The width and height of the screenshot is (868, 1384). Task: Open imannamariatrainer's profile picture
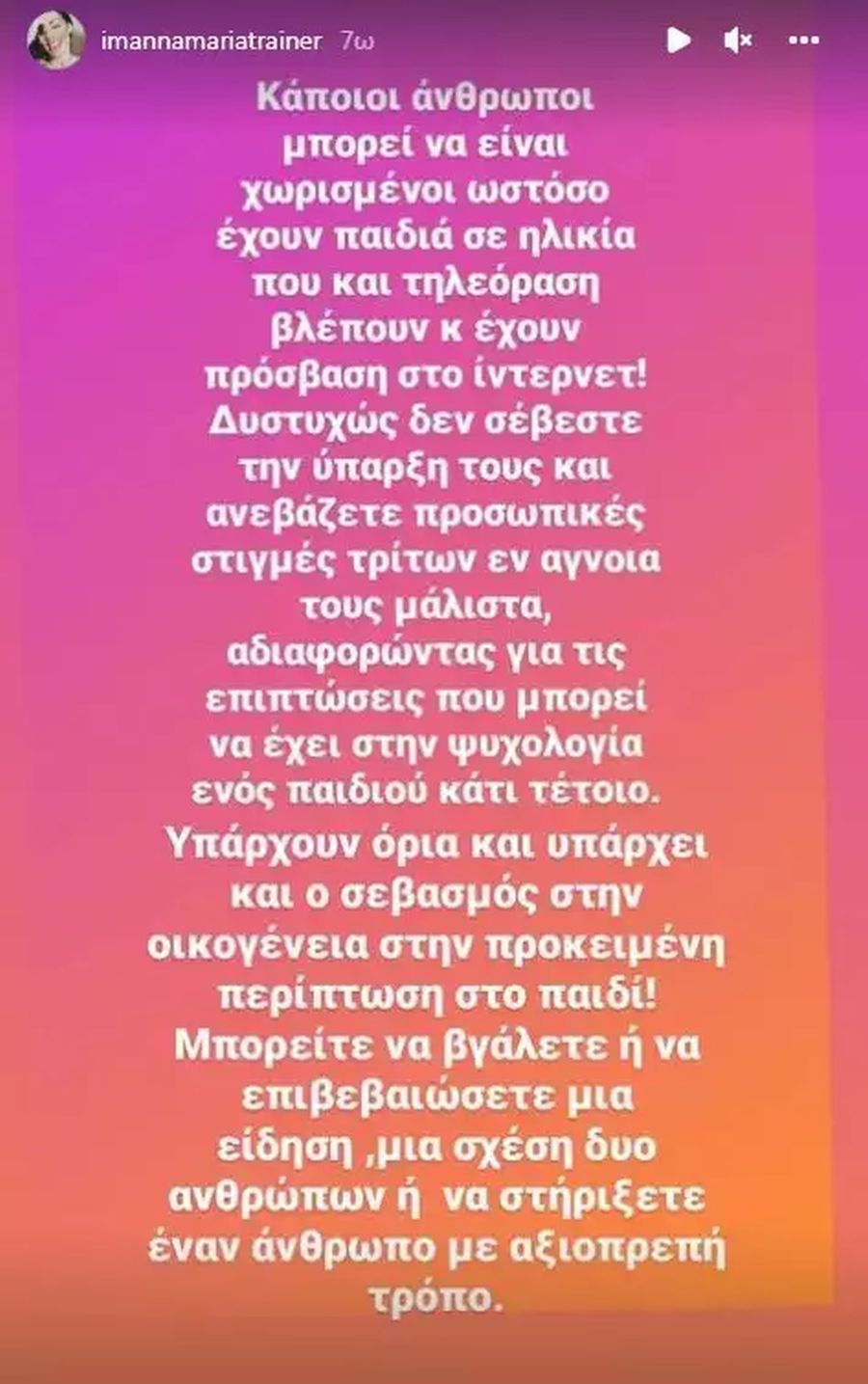pos(56,41)
